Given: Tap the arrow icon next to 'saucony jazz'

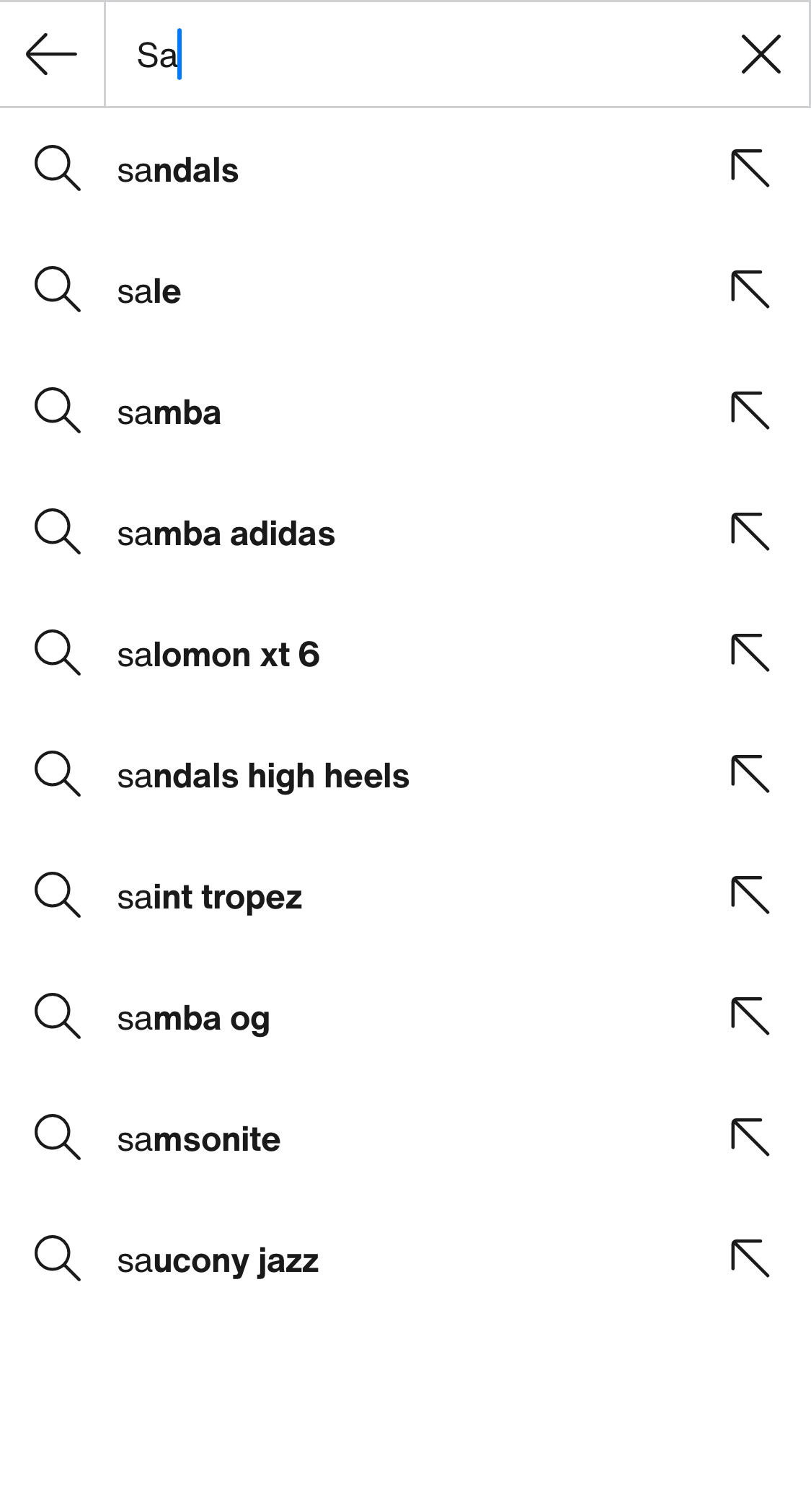Looking at the screenshot, I should click(x=750, y=1259).
